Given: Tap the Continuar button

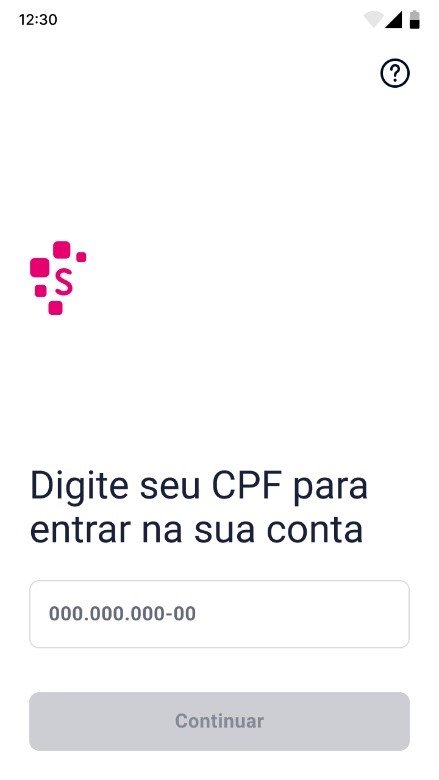Looking at the screenshot, I should click(219, 721).
